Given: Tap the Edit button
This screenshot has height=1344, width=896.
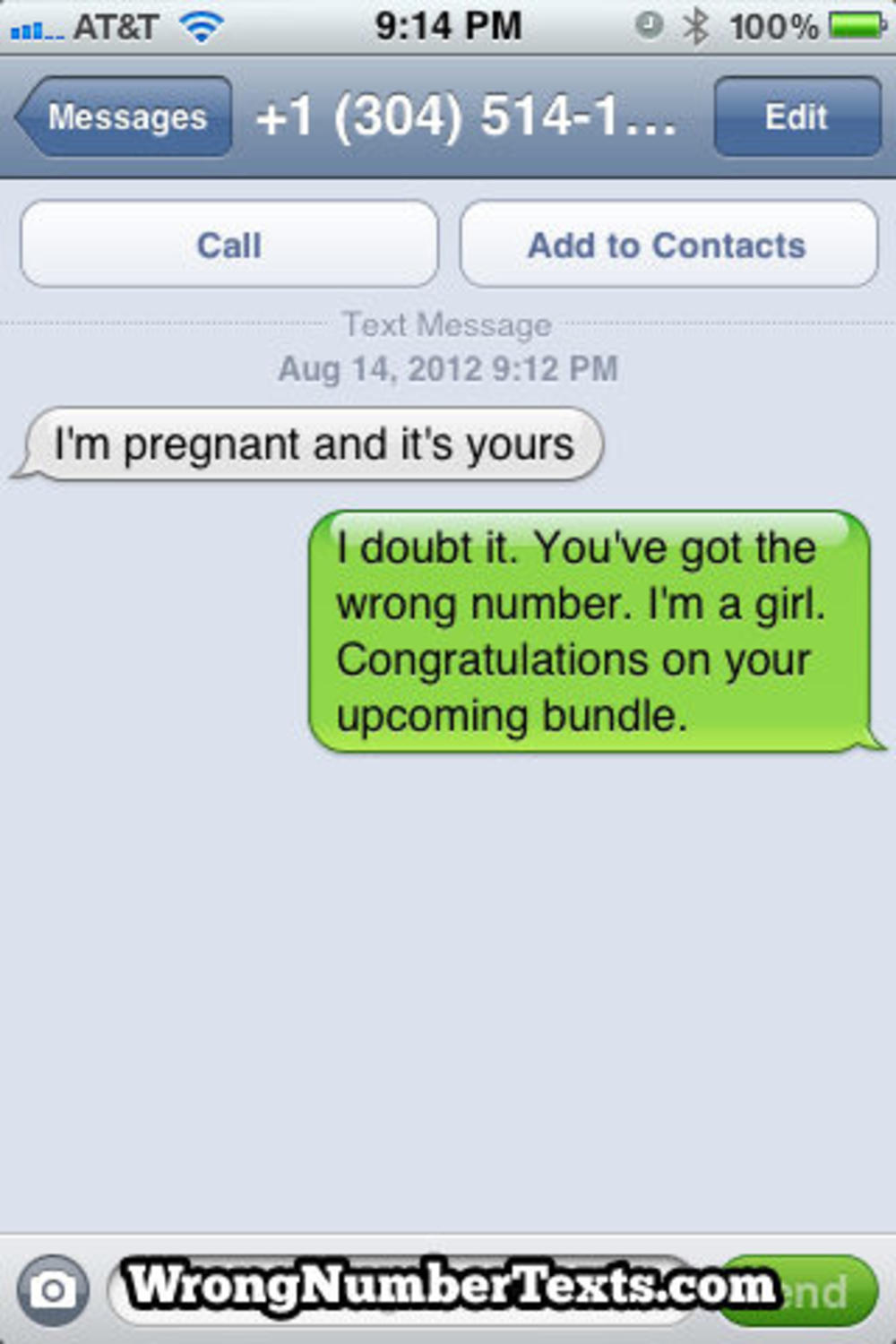Looking at the screenshot, I should coord(797,117).
